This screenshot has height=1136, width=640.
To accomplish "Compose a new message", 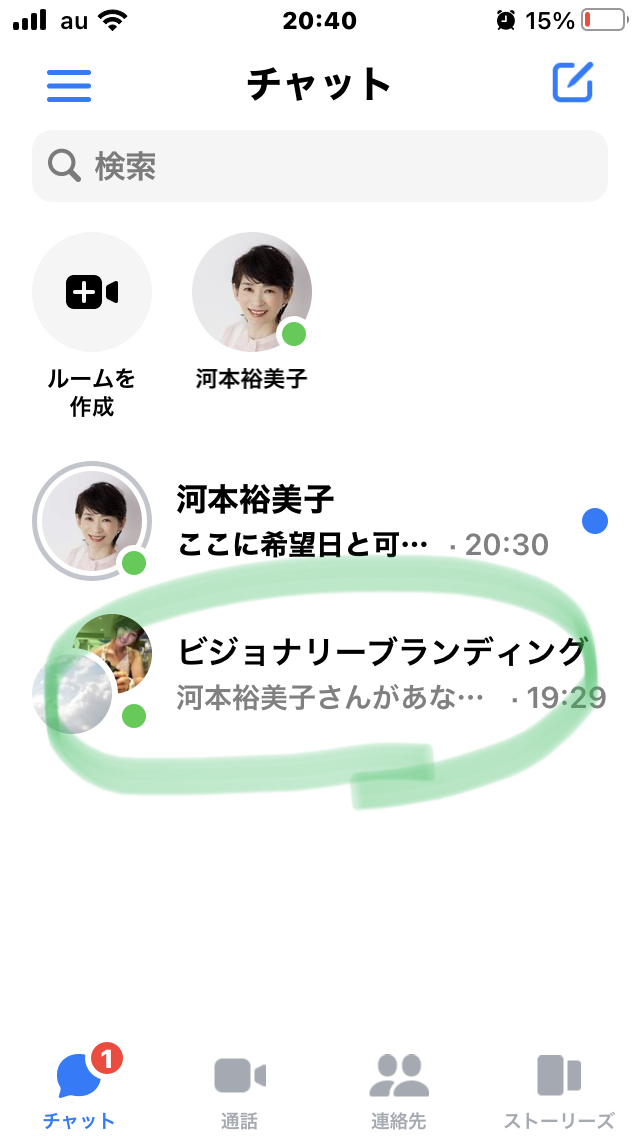I will pos(573,83).
